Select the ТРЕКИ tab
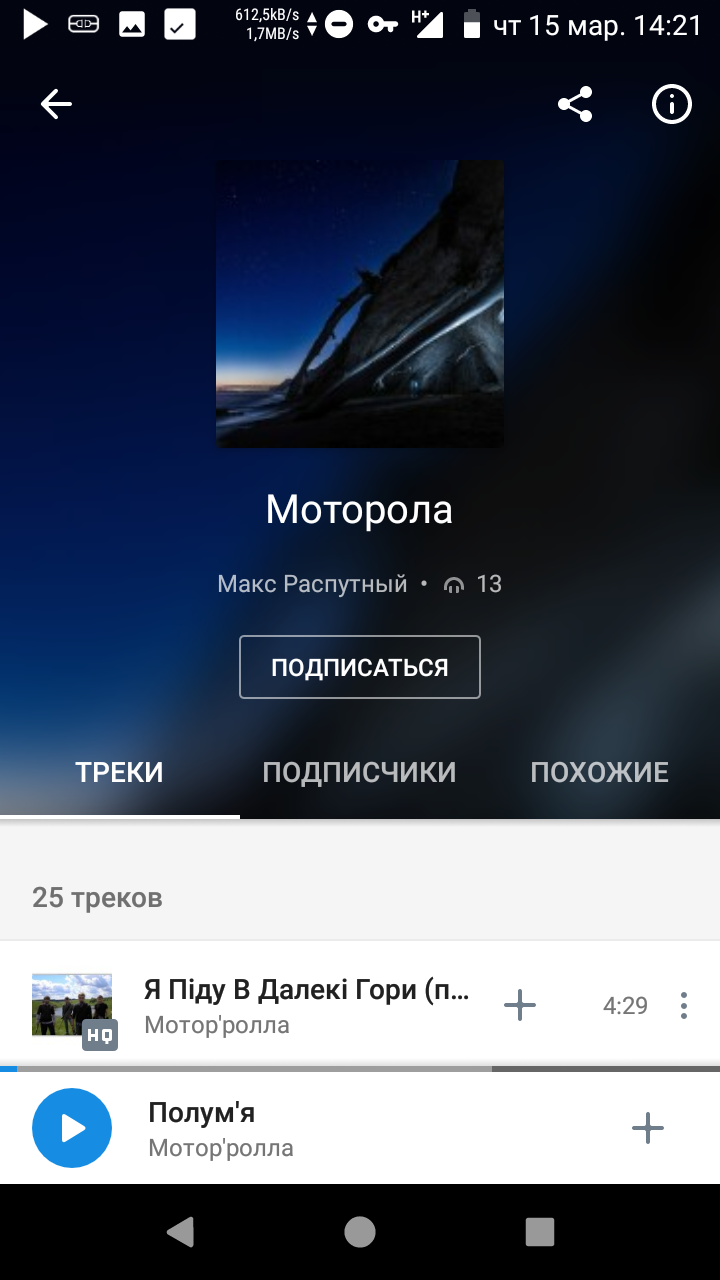 (120, 772)
